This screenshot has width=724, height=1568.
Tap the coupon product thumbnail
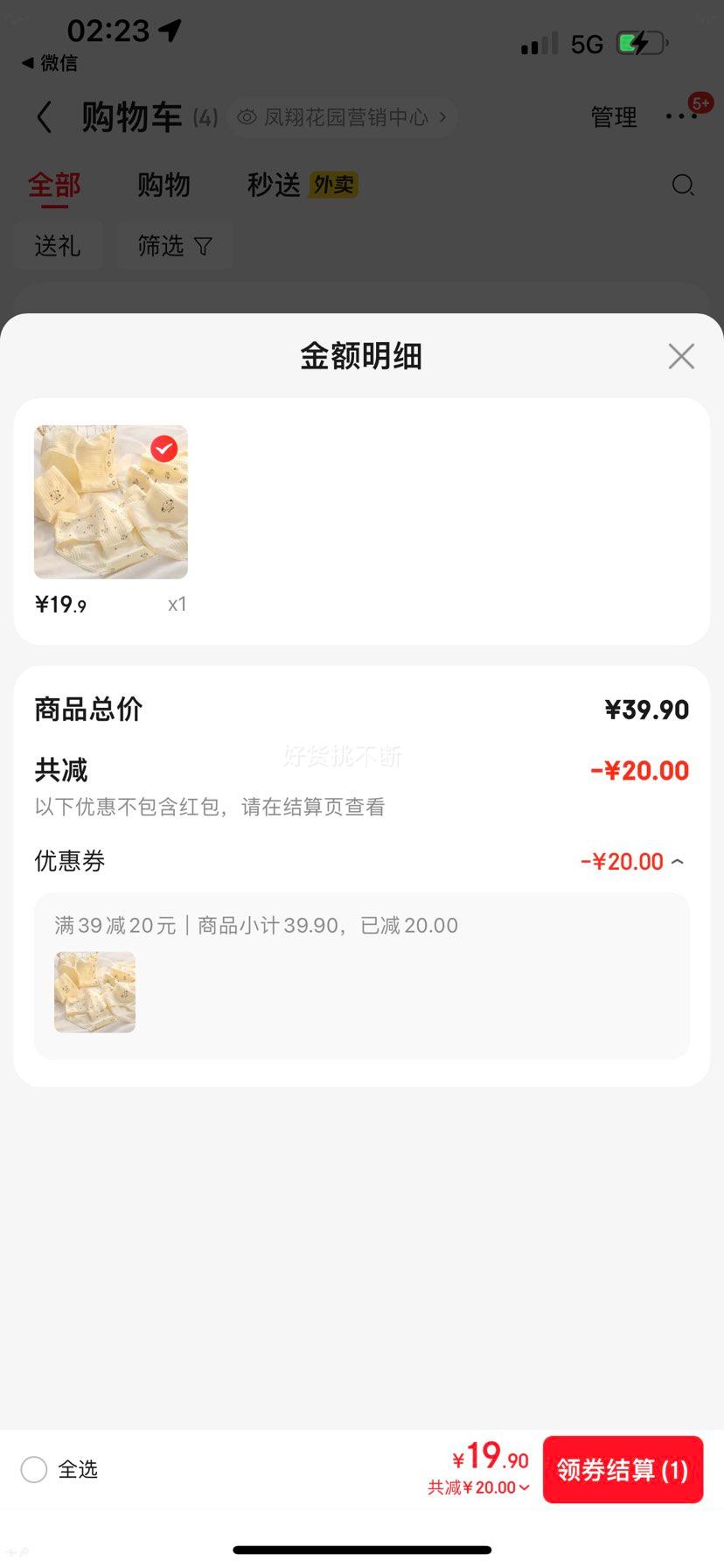pos(94,991)
